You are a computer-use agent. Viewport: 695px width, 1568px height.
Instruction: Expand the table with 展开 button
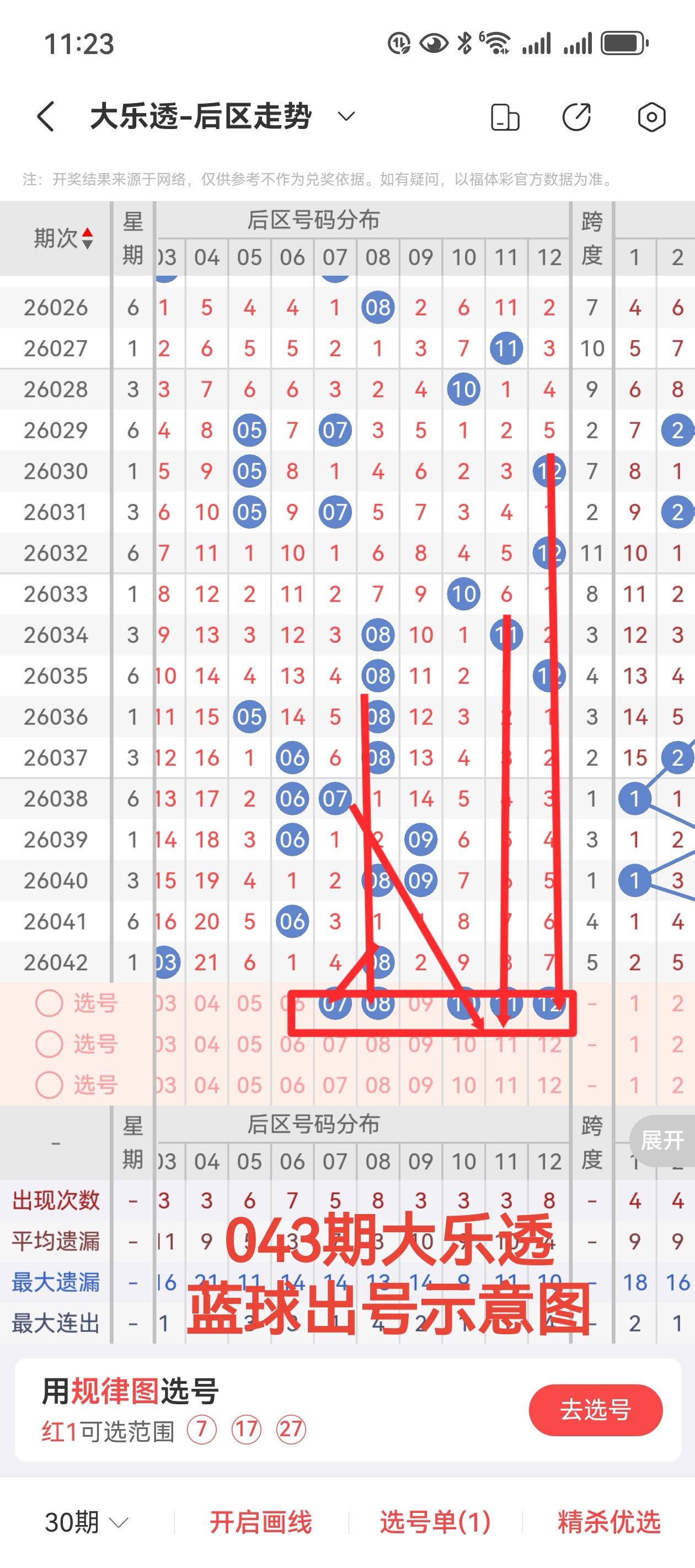(662, 1140)
